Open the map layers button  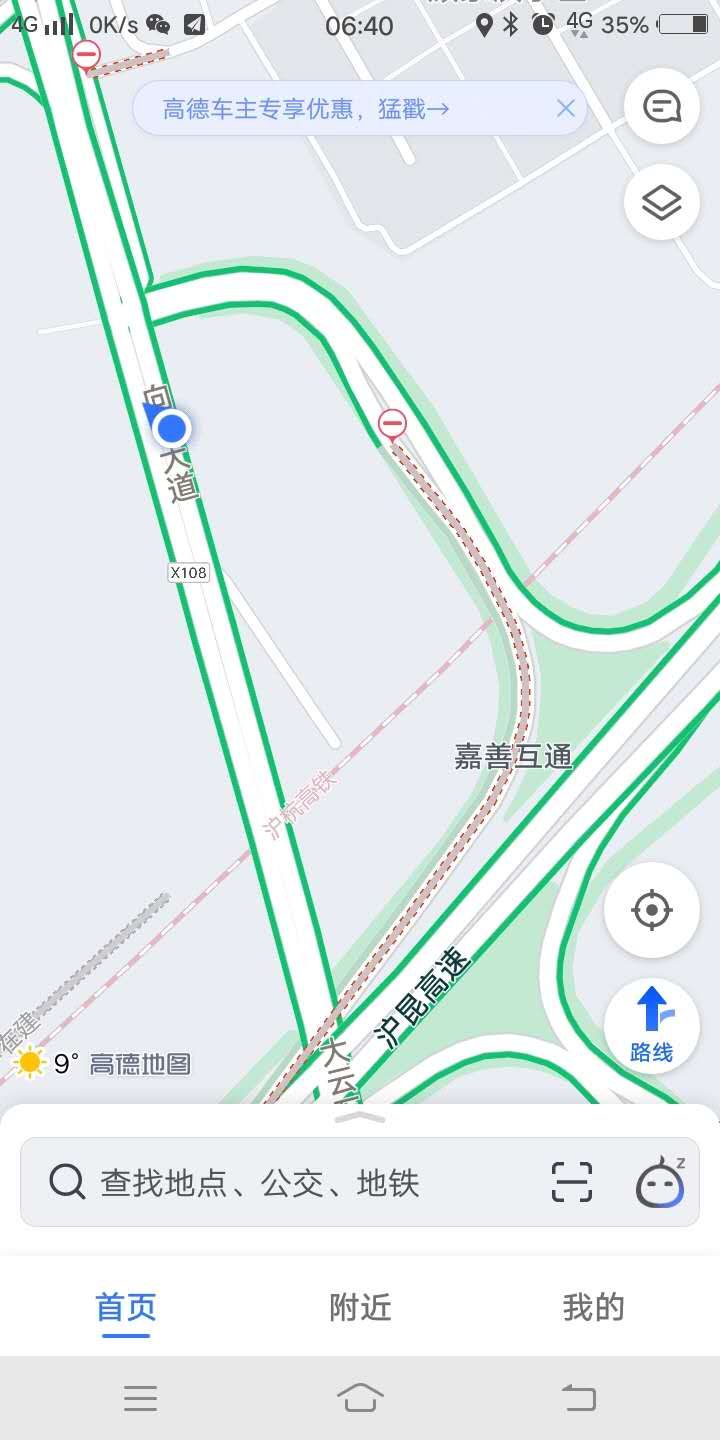pyautogui.click(x=661, y=203)
